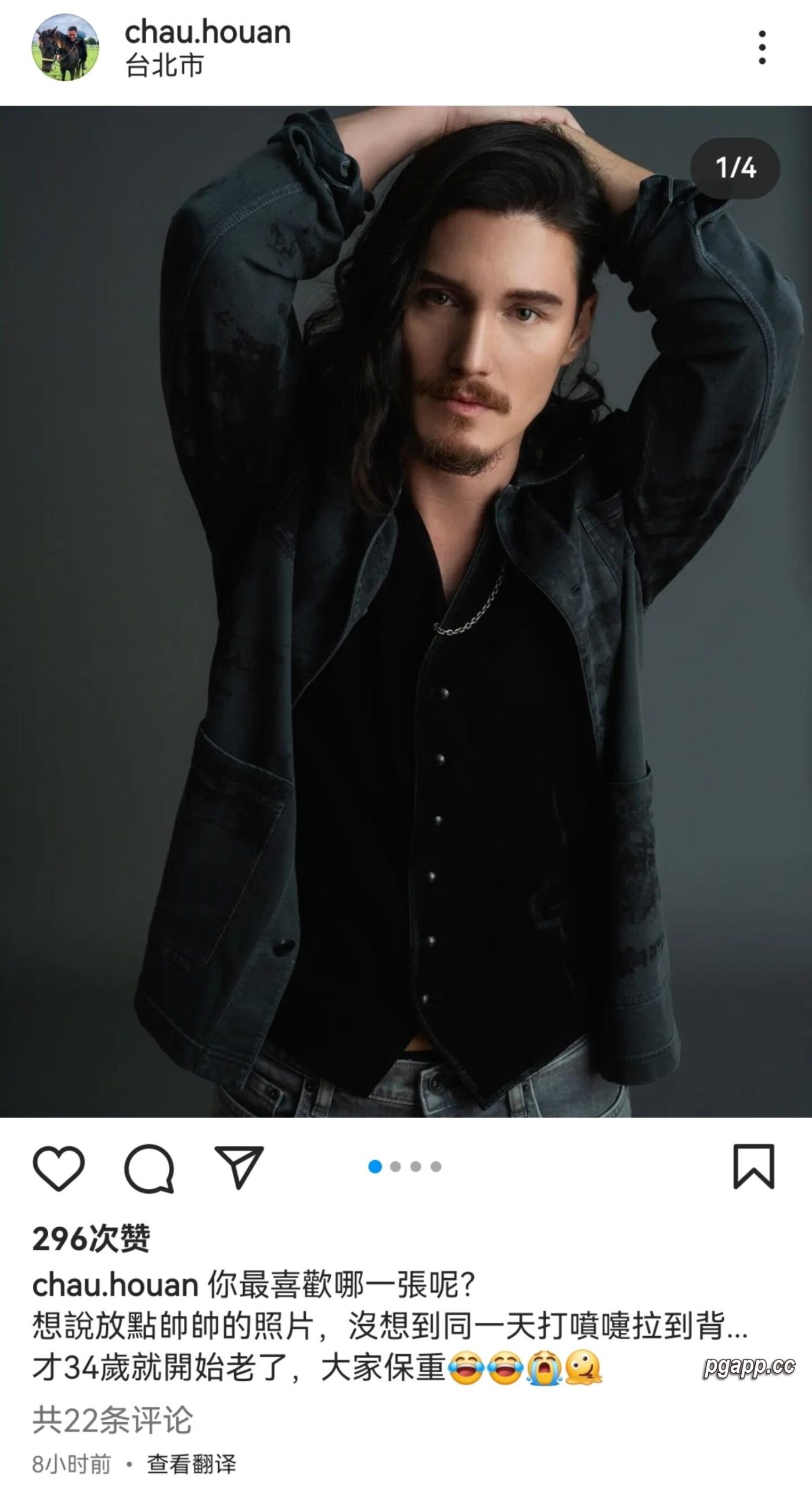
Task: Bookmark this post
Action: (x=753, y=1167)
